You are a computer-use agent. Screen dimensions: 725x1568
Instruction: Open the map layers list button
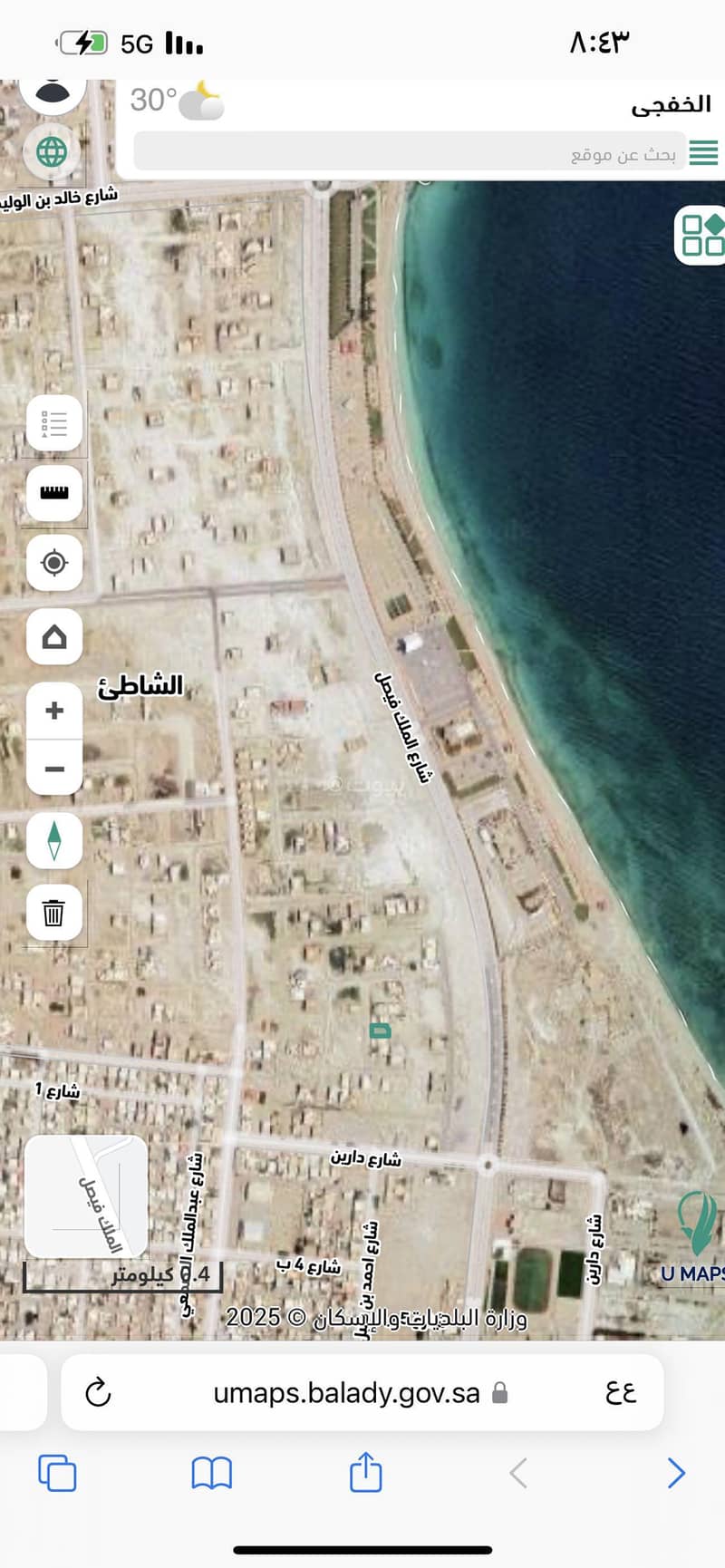pos(54,423)
